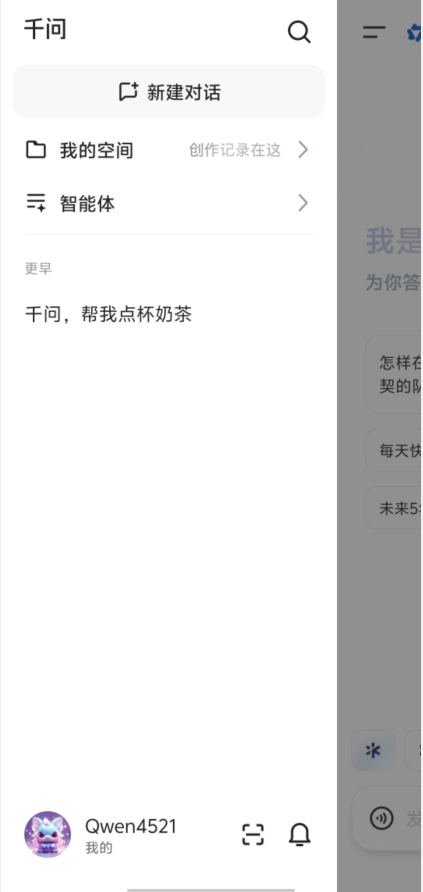Open the notifications bell
The image size is (423, 892).
(x=300, y=835)
